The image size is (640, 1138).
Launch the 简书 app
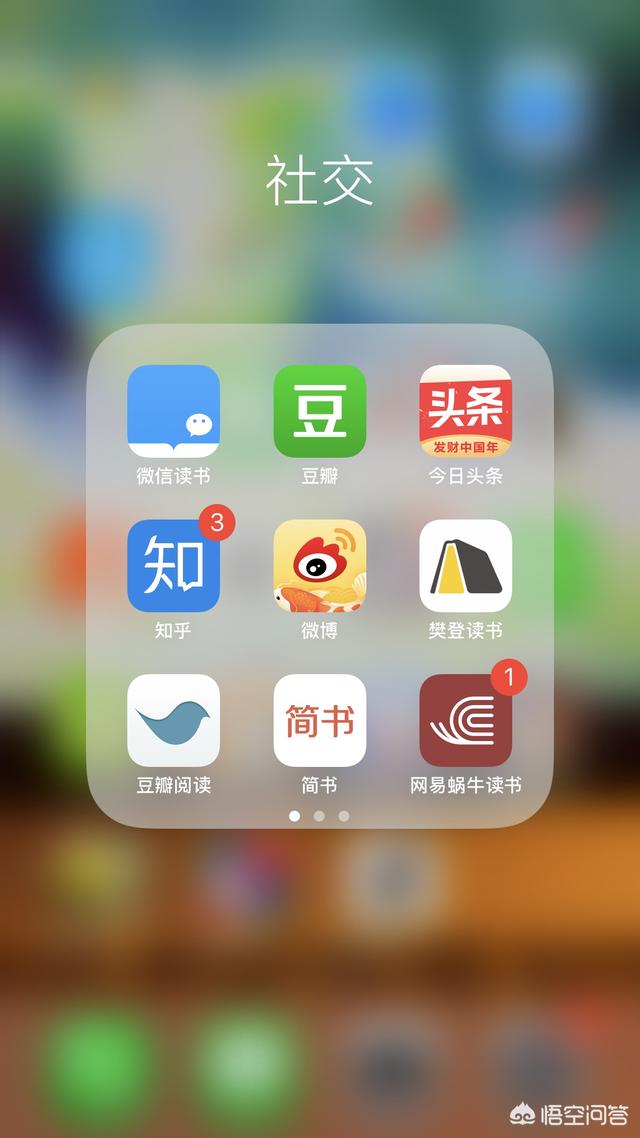(x=319, y=720)
